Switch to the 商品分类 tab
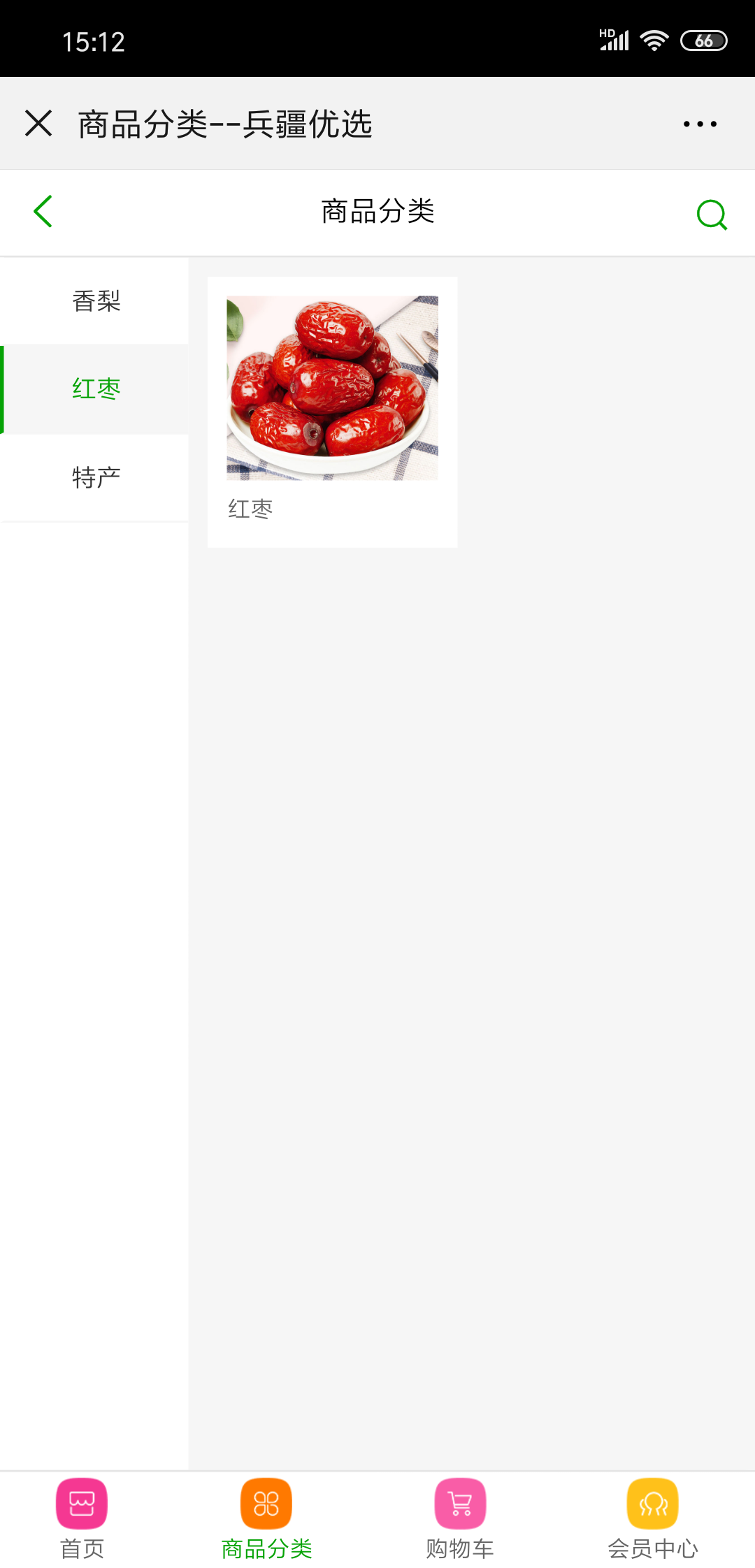Viewport: 755px width, 1568px height. point(266,1518)
